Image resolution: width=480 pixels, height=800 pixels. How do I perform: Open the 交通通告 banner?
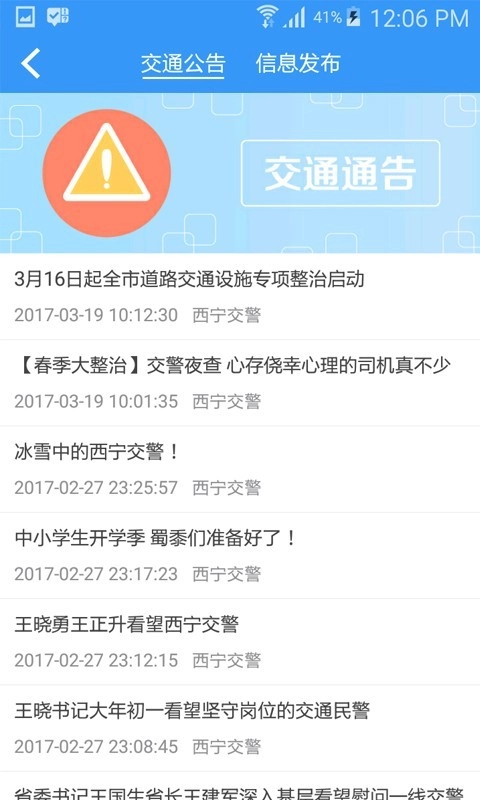pyautogui.click(x=240, y=173)
